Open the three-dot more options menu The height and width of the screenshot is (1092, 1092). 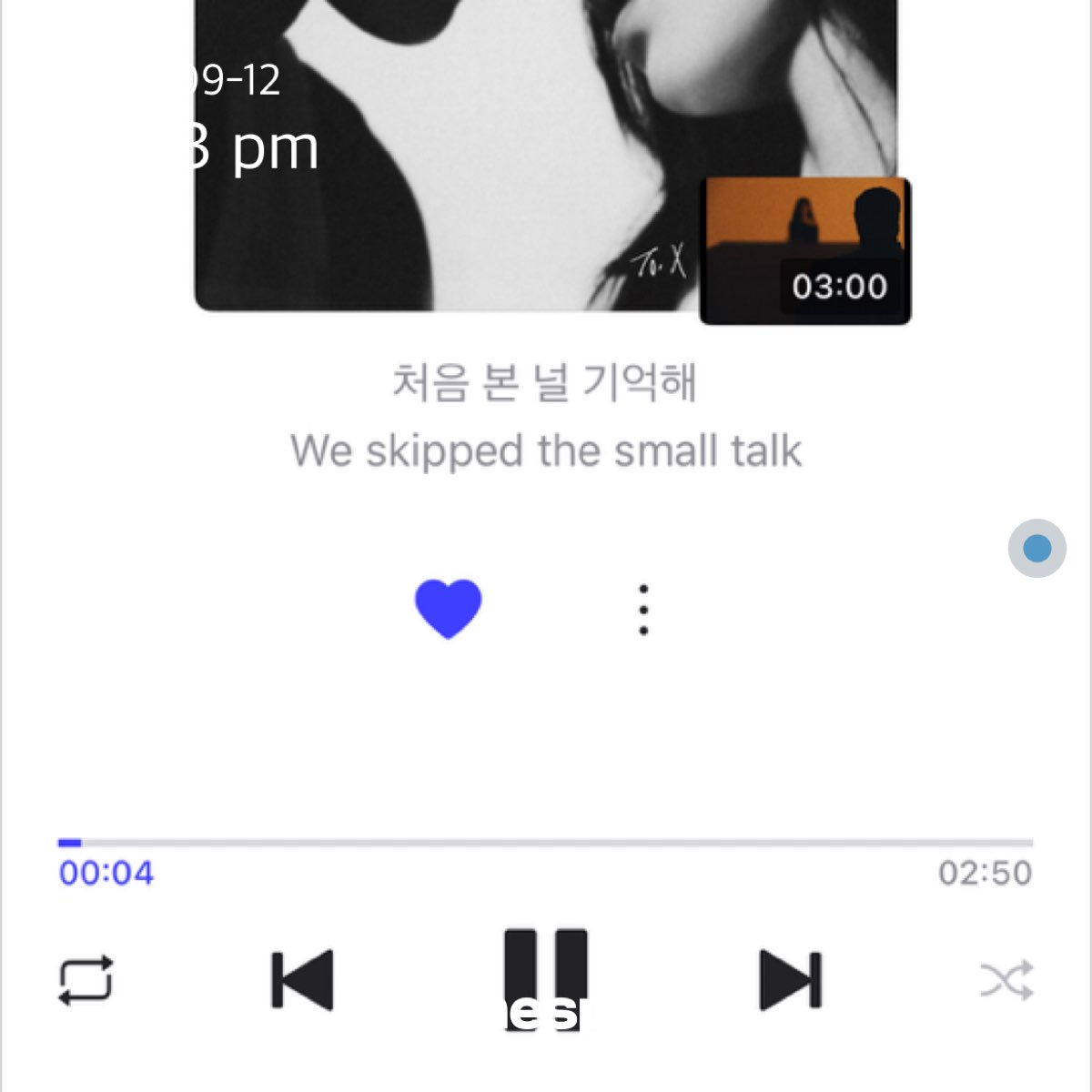click(x=643, y=609)
